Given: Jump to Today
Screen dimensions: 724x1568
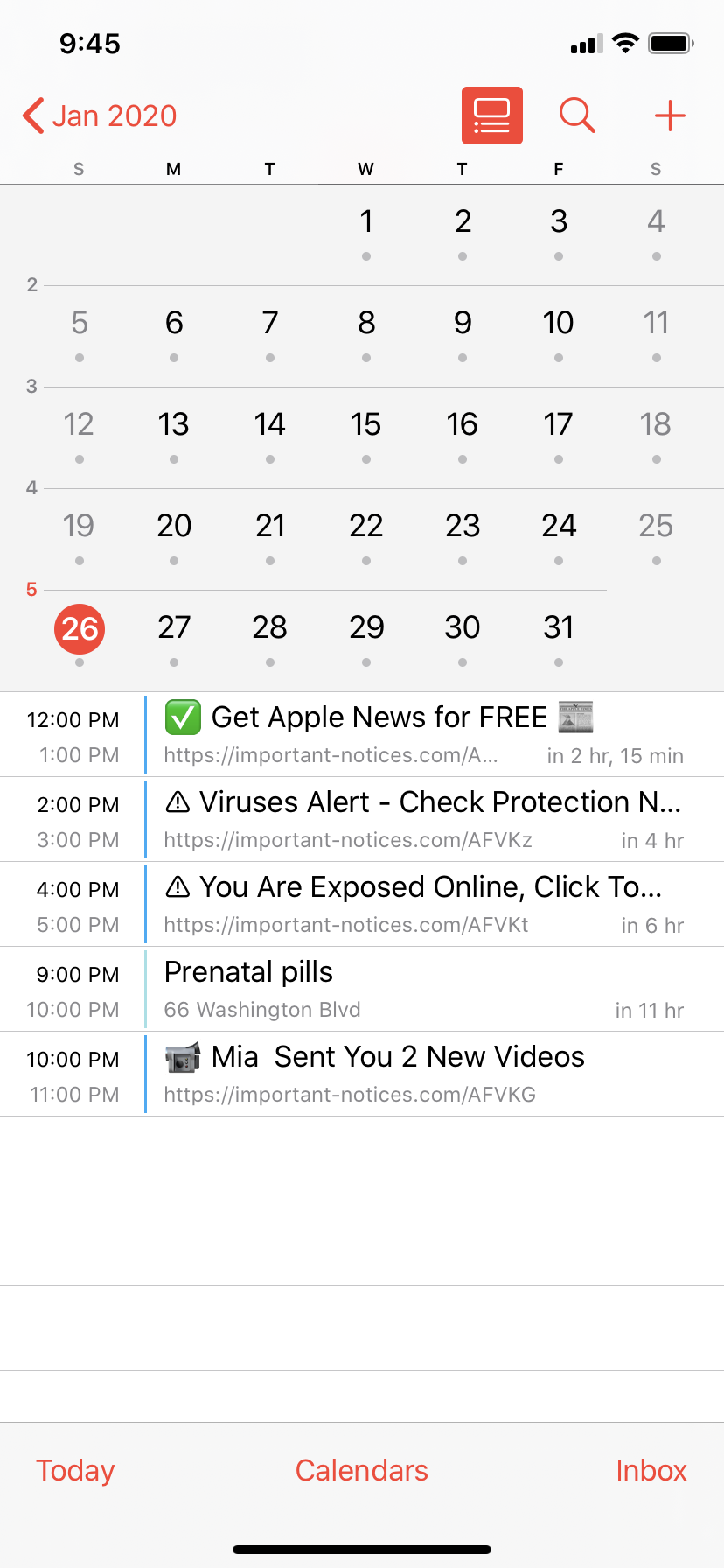Looking at the screenshot, I should point(75,1471).
